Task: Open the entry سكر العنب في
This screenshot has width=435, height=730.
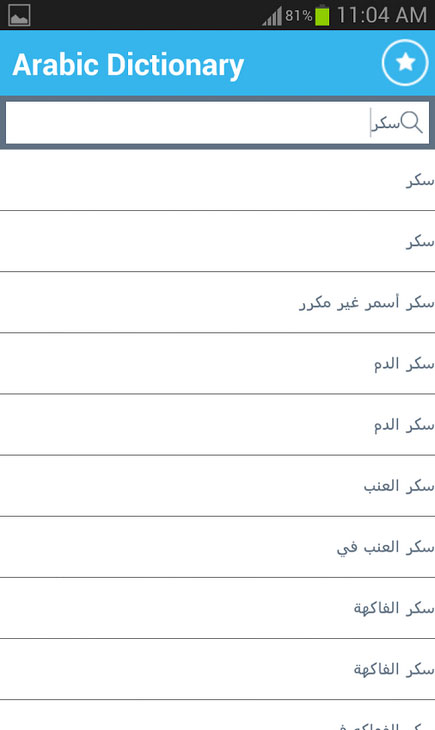Action: 218,547
